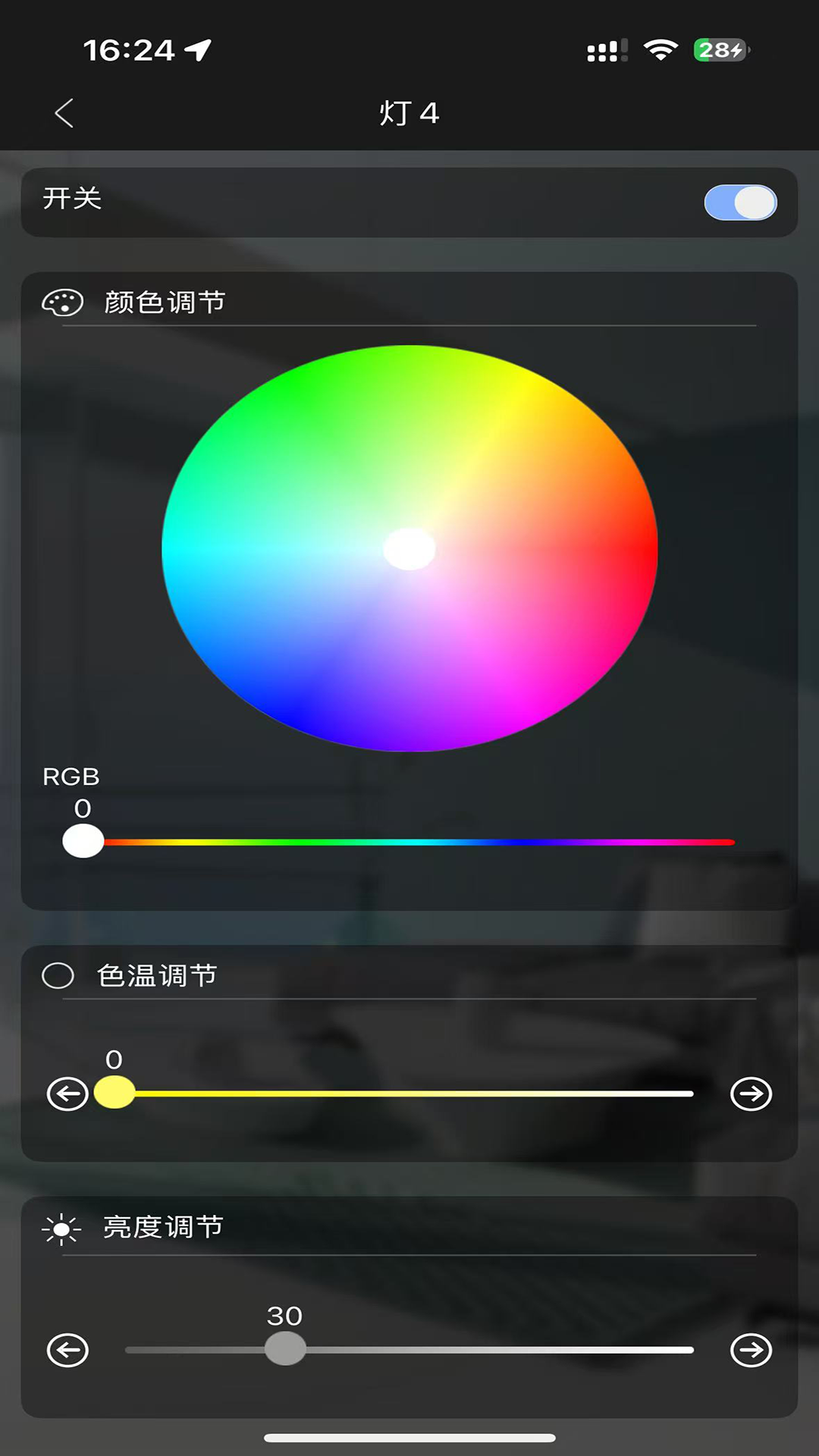Viewport: 819px width, 1456px height.
Task: Select the 色温调节 radio button
Action: pos(58,975)
